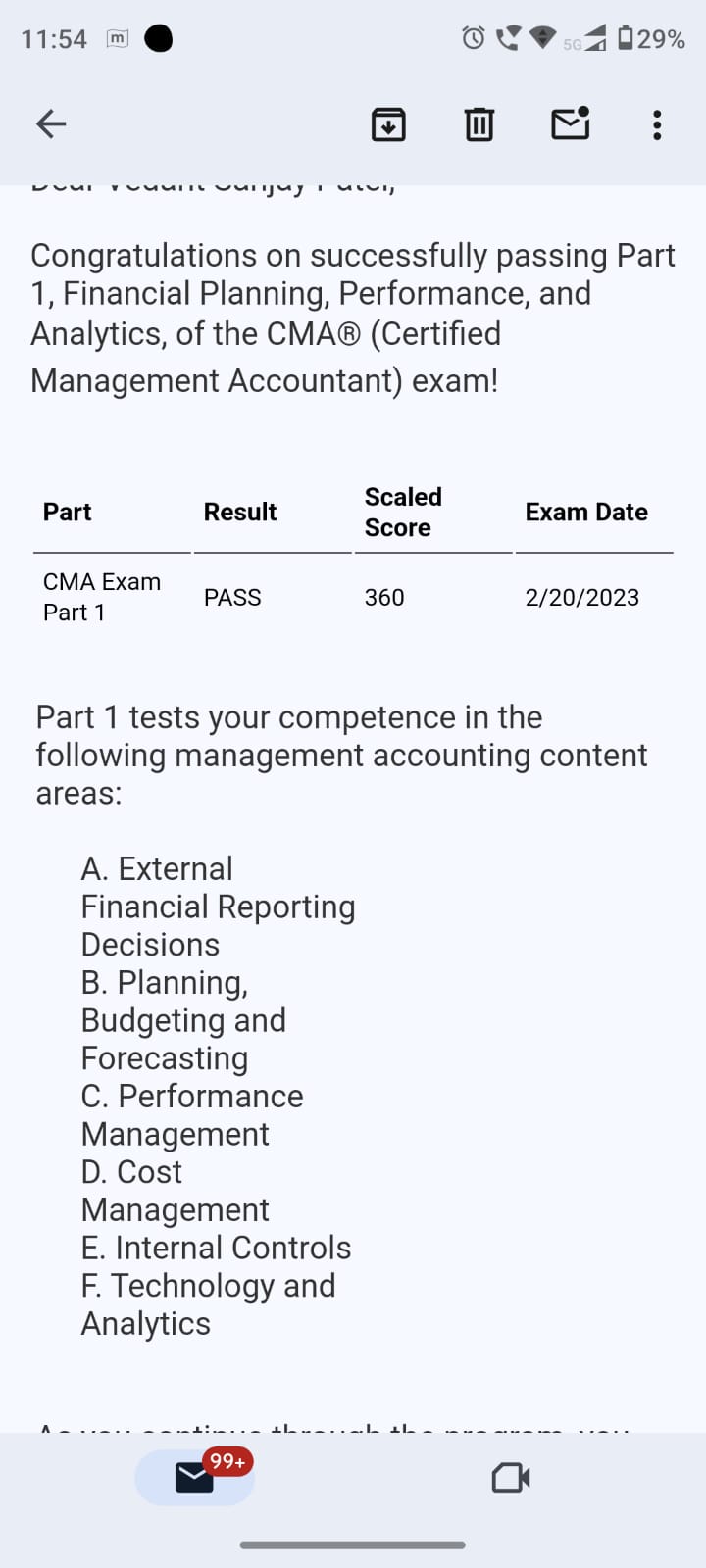
Task: Tap the 5G signal strength indicator
Action: coord(592,39)
